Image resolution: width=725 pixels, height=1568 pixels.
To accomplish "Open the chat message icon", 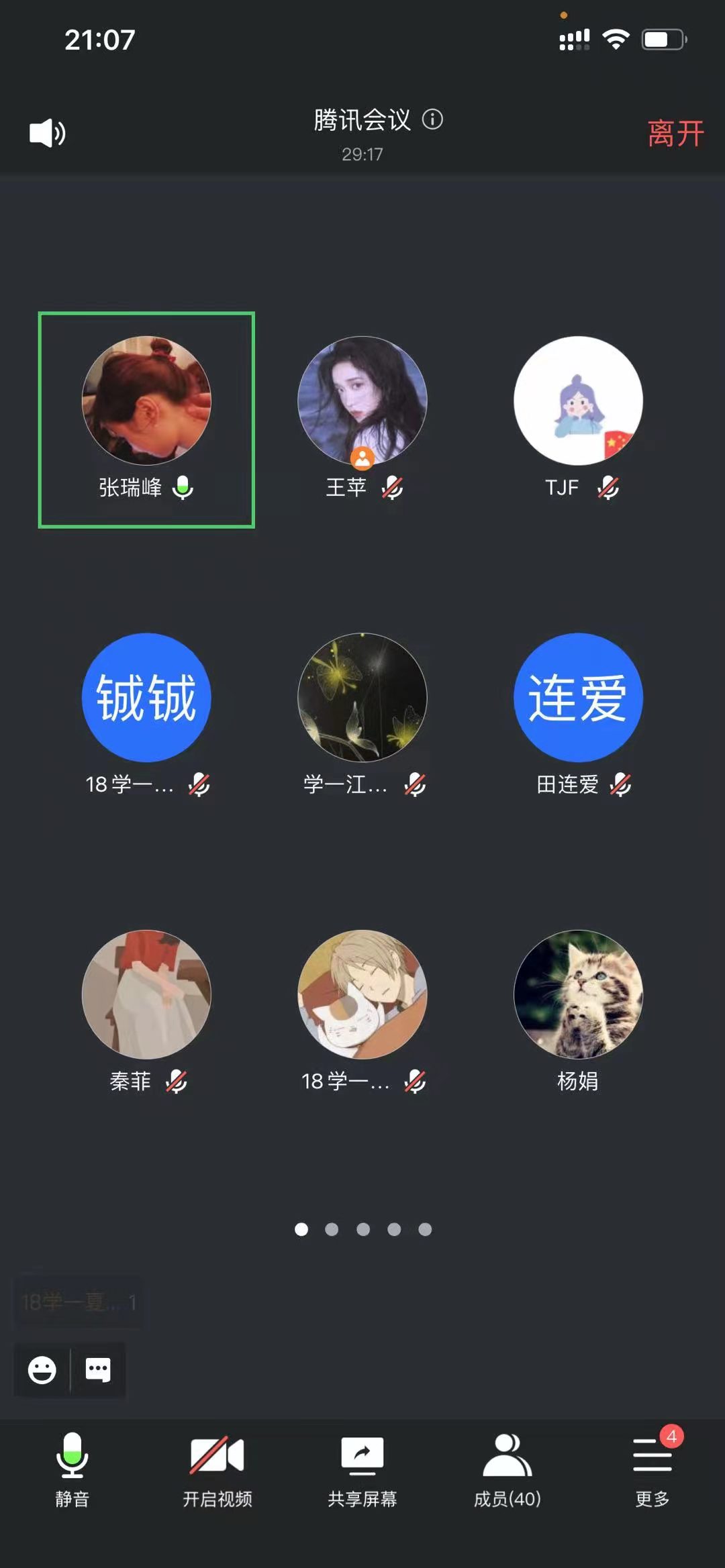I will (98, 1369).
